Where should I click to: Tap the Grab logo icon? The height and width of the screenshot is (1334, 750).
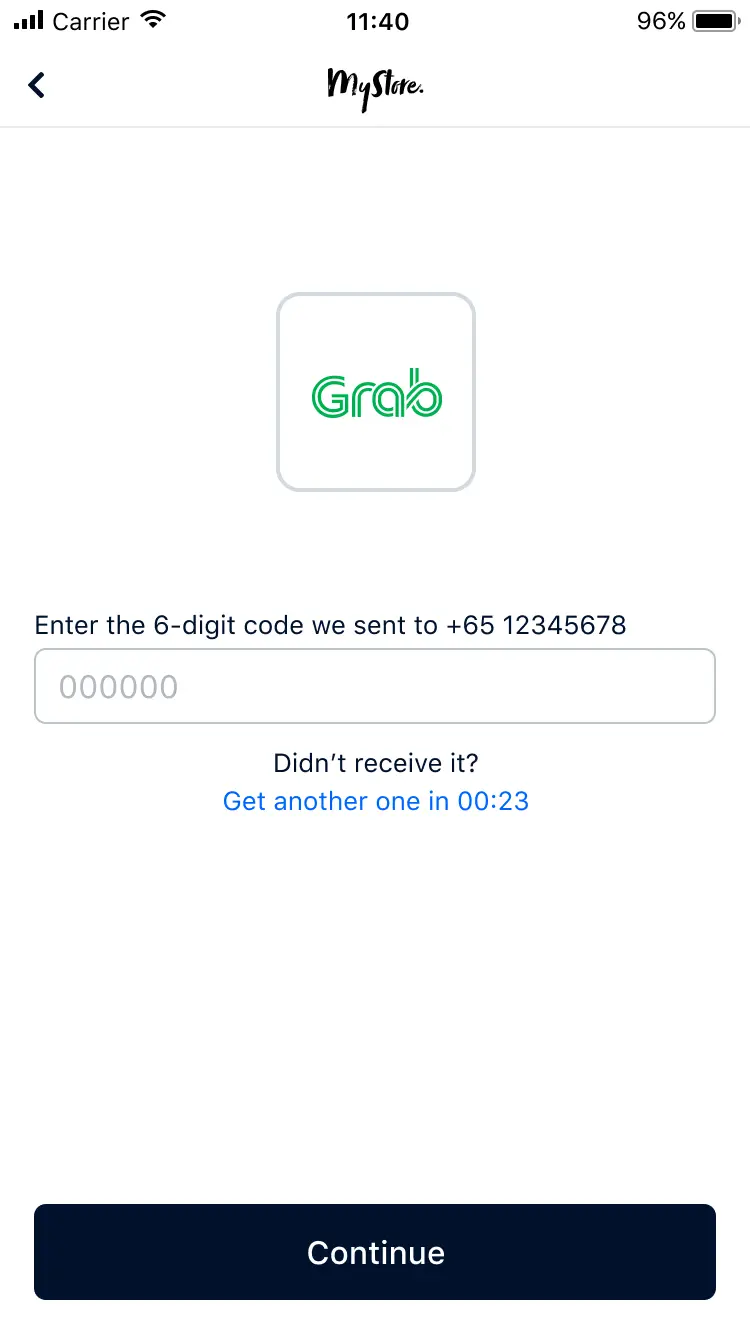(376, 393)
